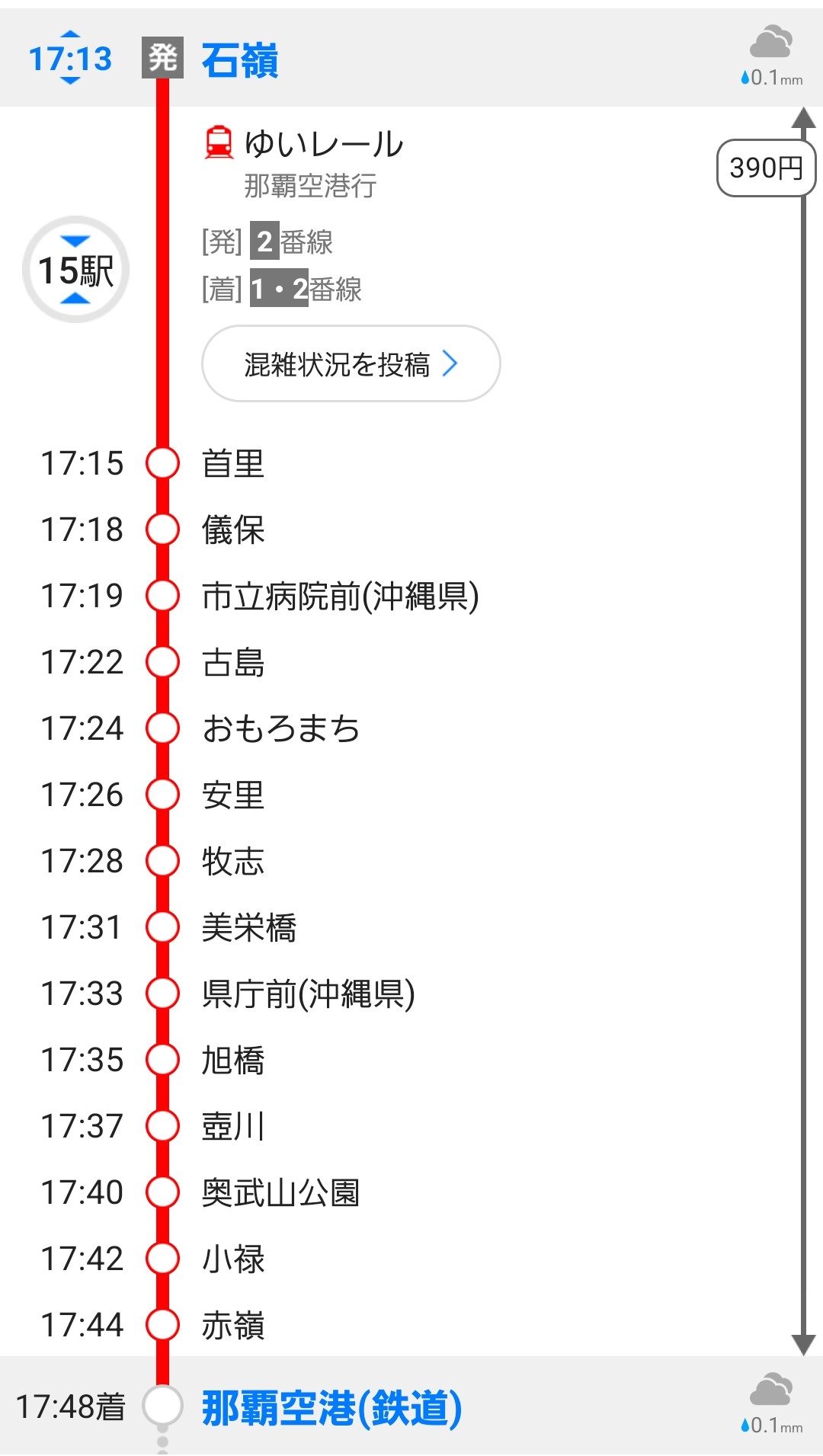
Task: Open the ゆいレール line information
Action: (x=323, y=144)
